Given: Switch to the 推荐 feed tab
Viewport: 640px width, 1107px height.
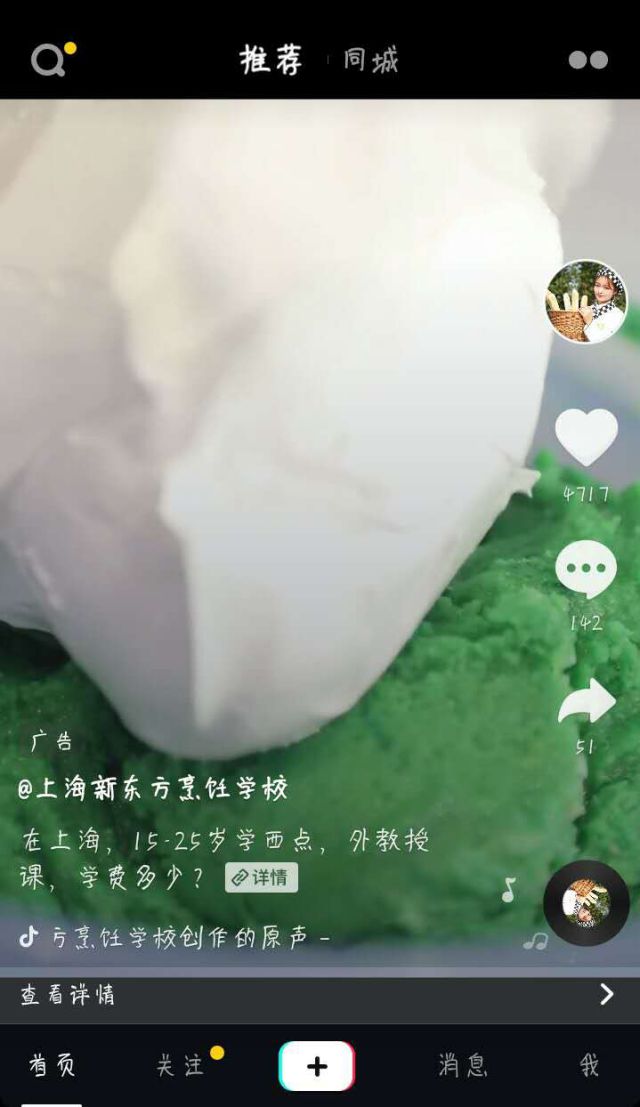Looking at the screenshot, I should pyautogui.click(x=271, y=60).
